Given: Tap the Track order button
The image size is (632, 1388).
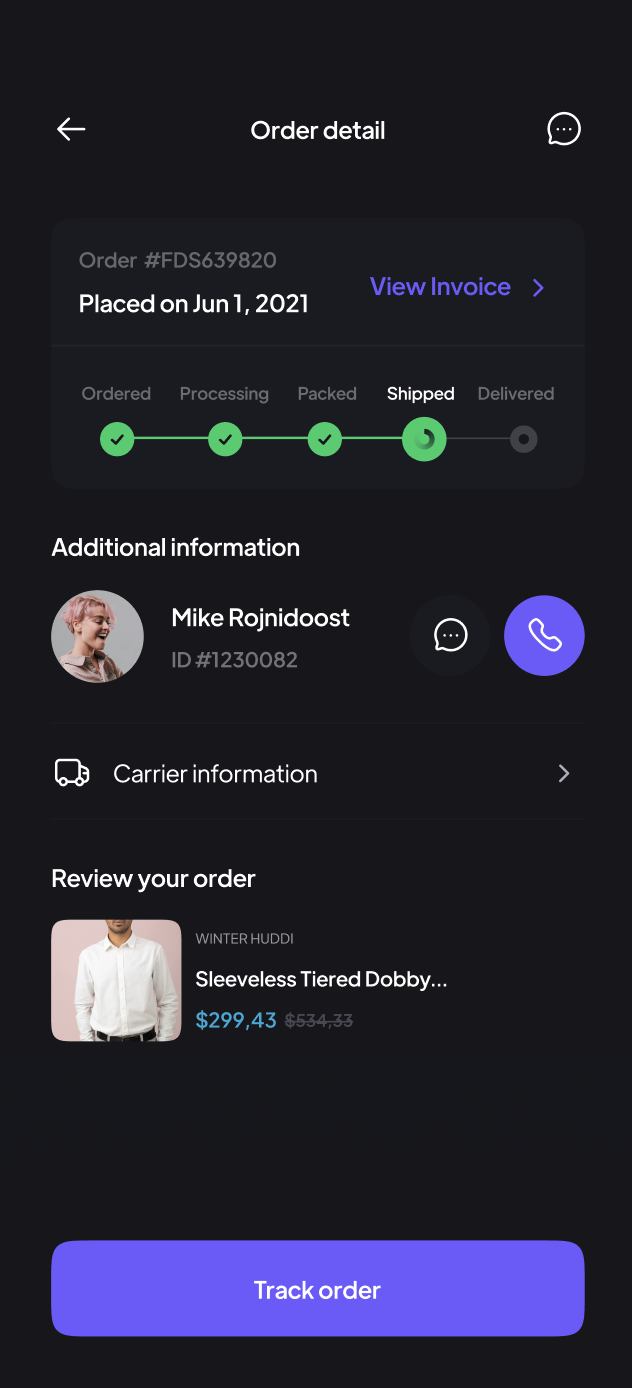Looking at the screenshot, I should [317, 1289].
